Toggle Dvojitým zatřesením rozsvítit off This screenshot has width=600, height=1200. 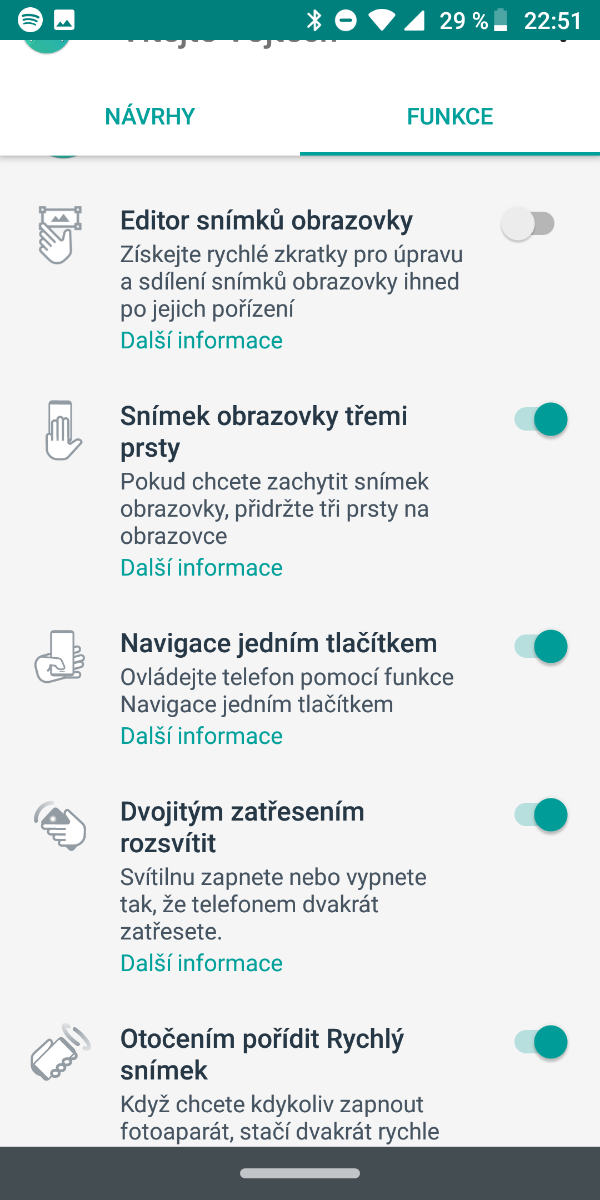click(x=541, y=815)
